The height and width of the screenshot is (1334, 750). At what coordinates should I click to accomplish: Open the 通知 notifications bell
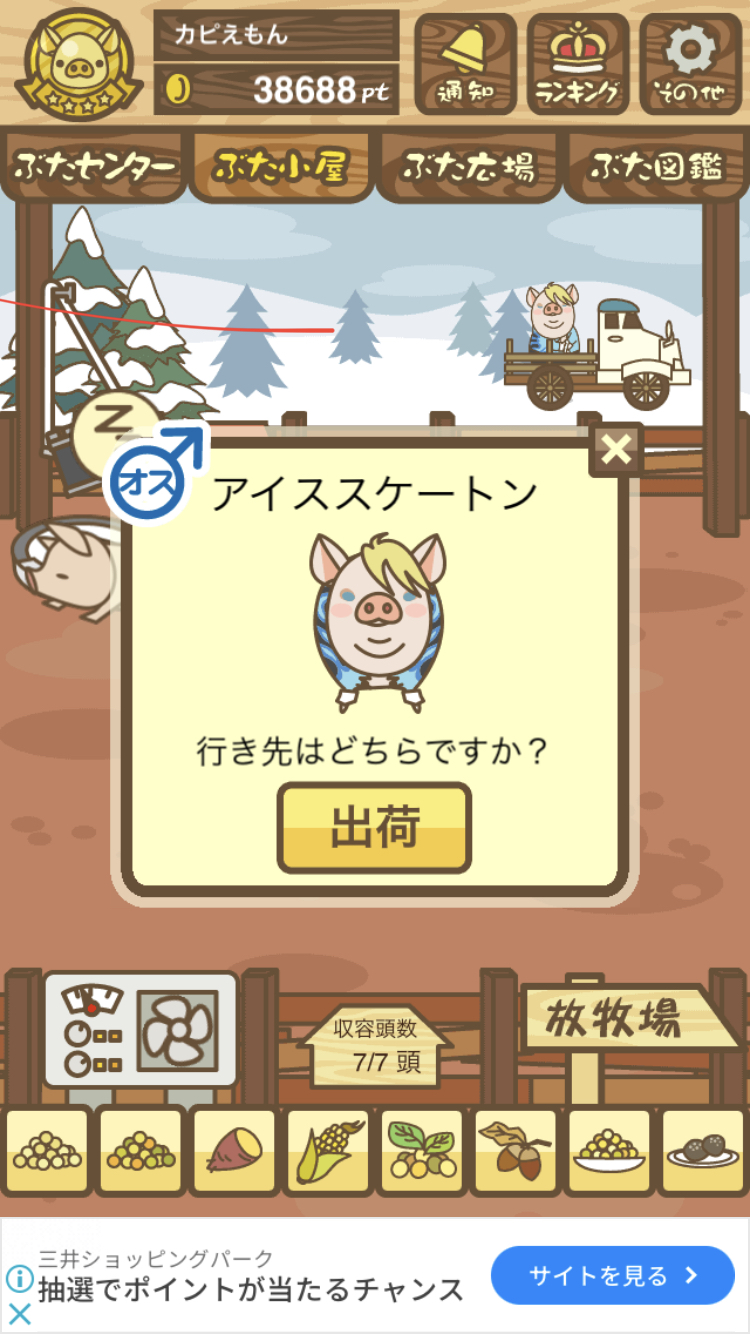pyautogui.click(x=465, y=64)
